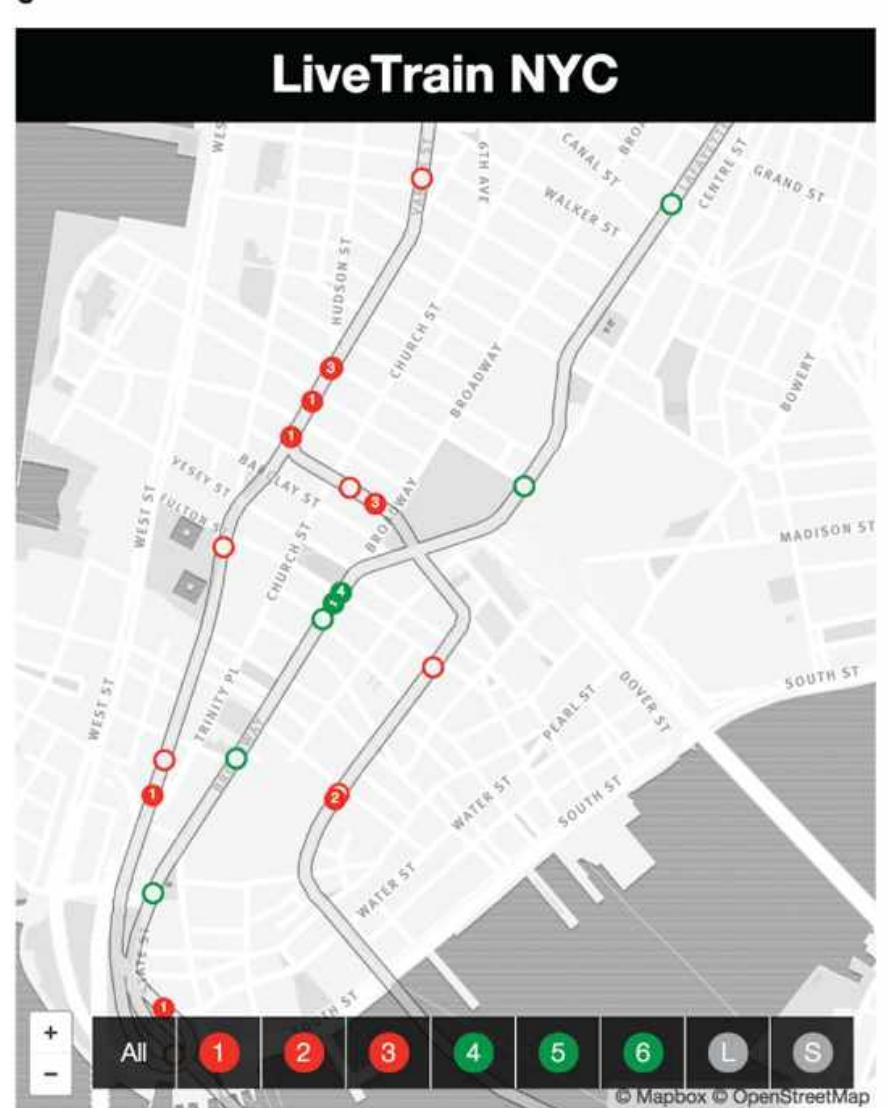Filter map to the S shuttle

tap(811, 1053)
